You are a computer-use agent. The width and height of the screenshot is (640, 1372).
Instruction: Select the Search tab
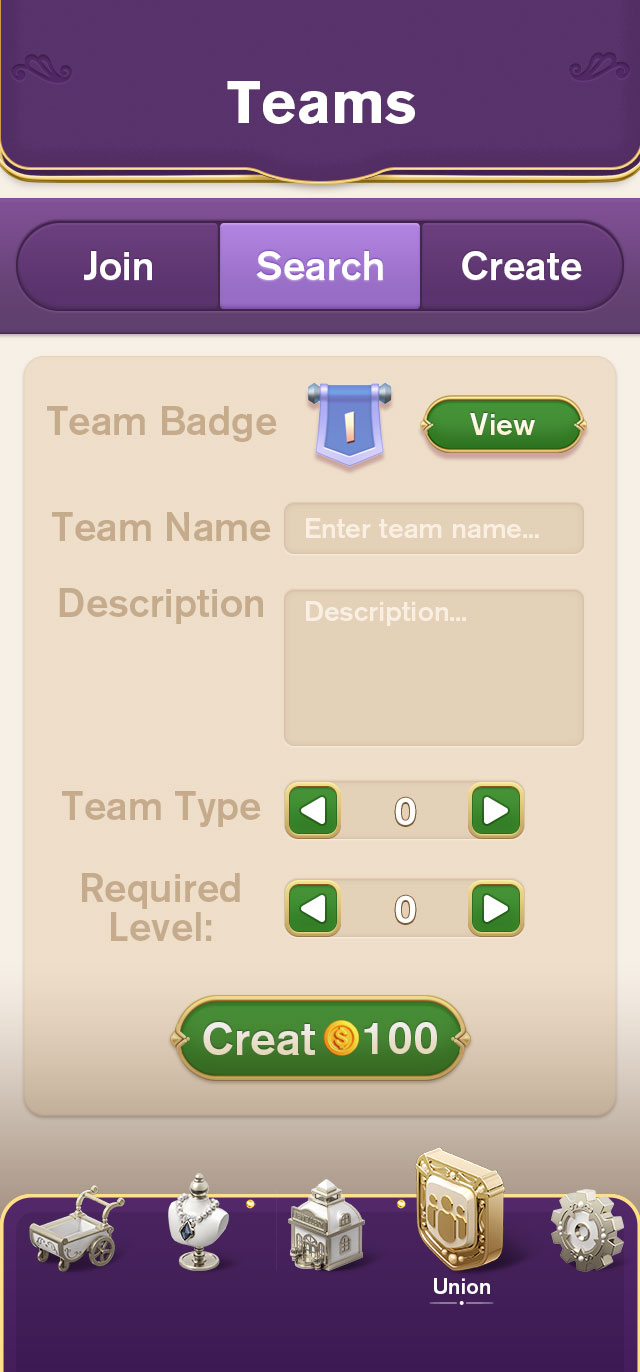320,267
